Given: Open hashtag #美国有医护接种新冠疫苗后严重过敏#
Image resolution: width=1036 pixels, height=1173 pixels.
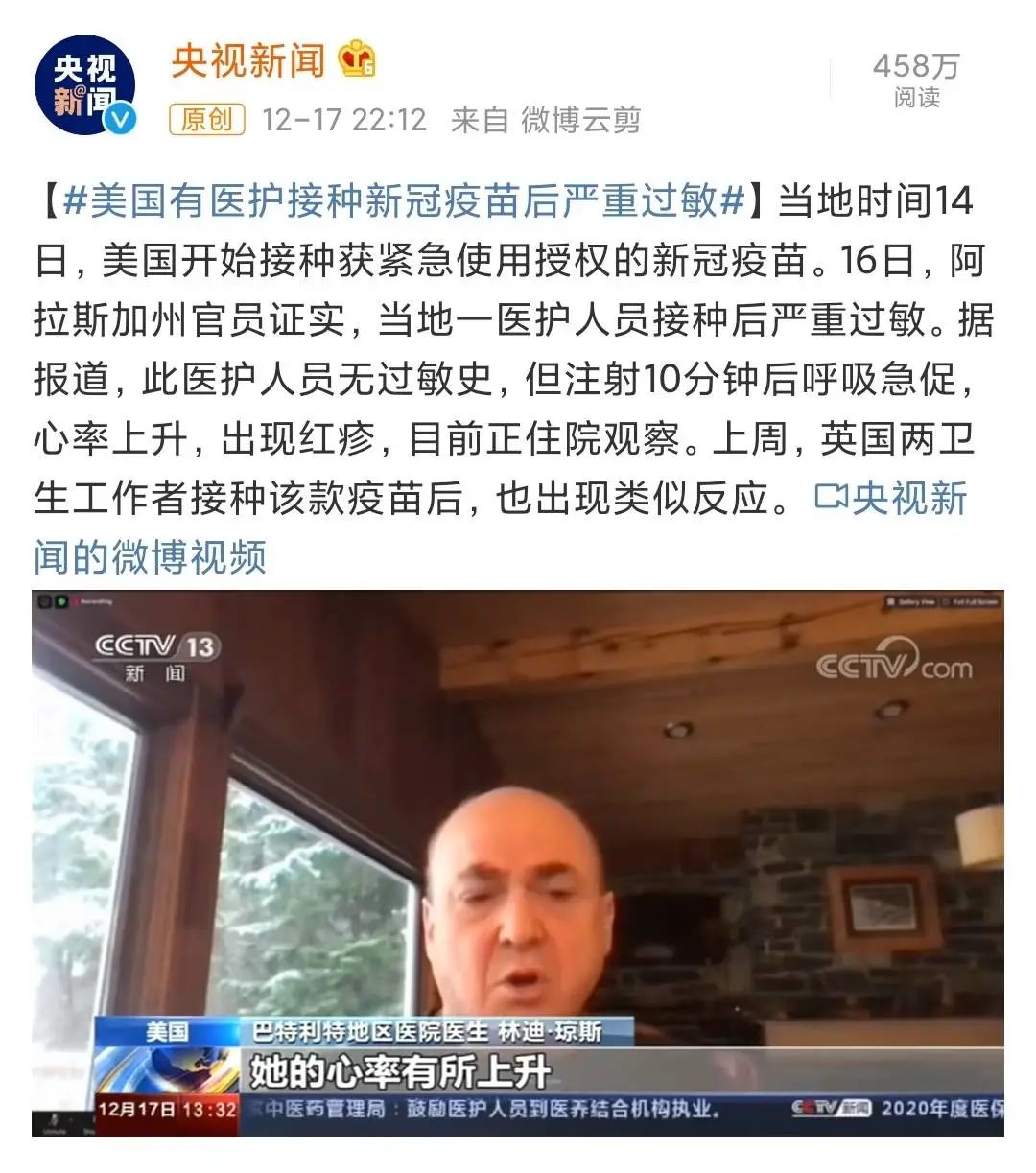Looking at the screenshot, I should (x=403, y=201).
